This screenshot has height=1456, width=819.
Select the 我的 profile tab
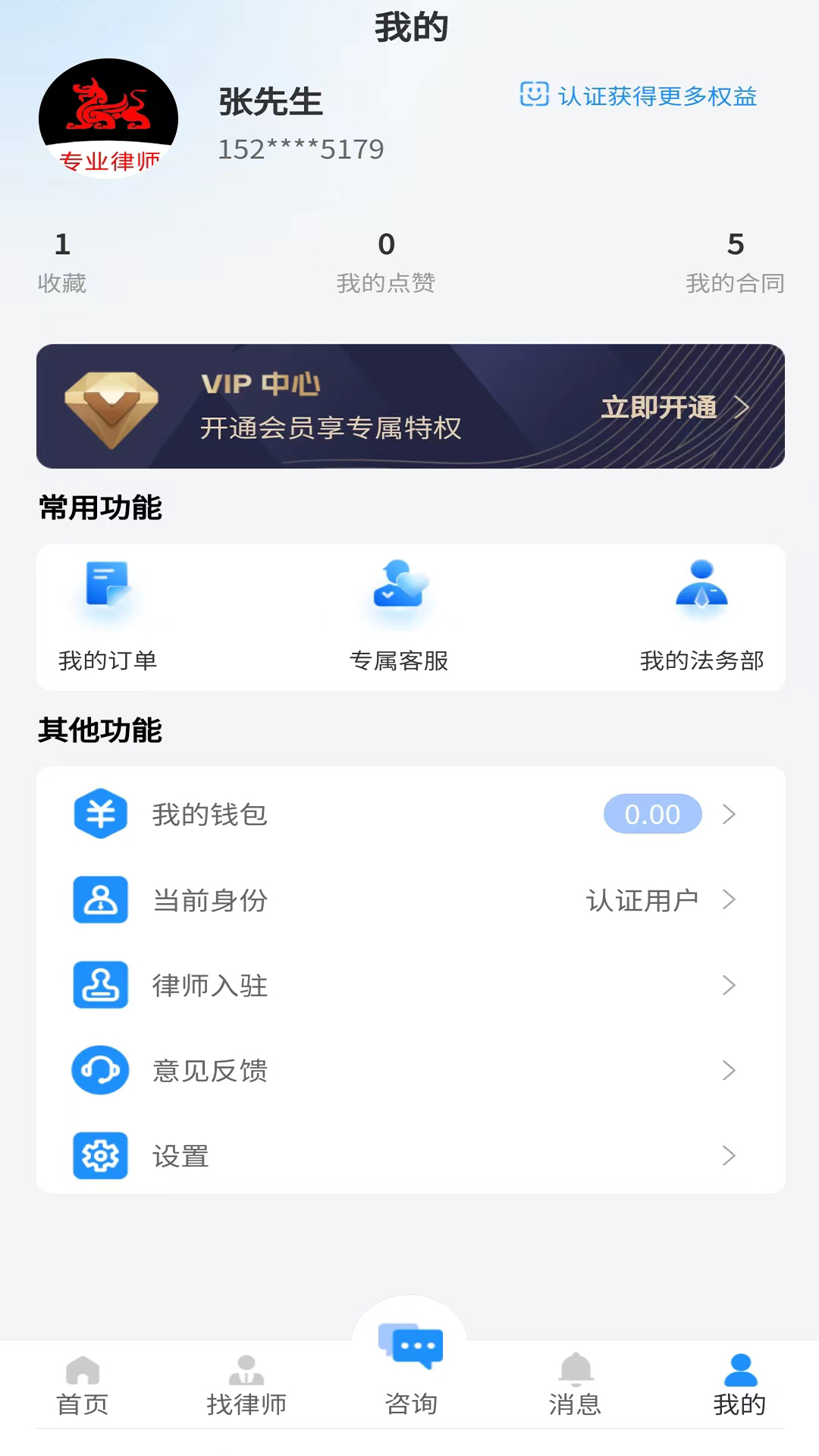pyautogui.click(x=739, y=1386)
